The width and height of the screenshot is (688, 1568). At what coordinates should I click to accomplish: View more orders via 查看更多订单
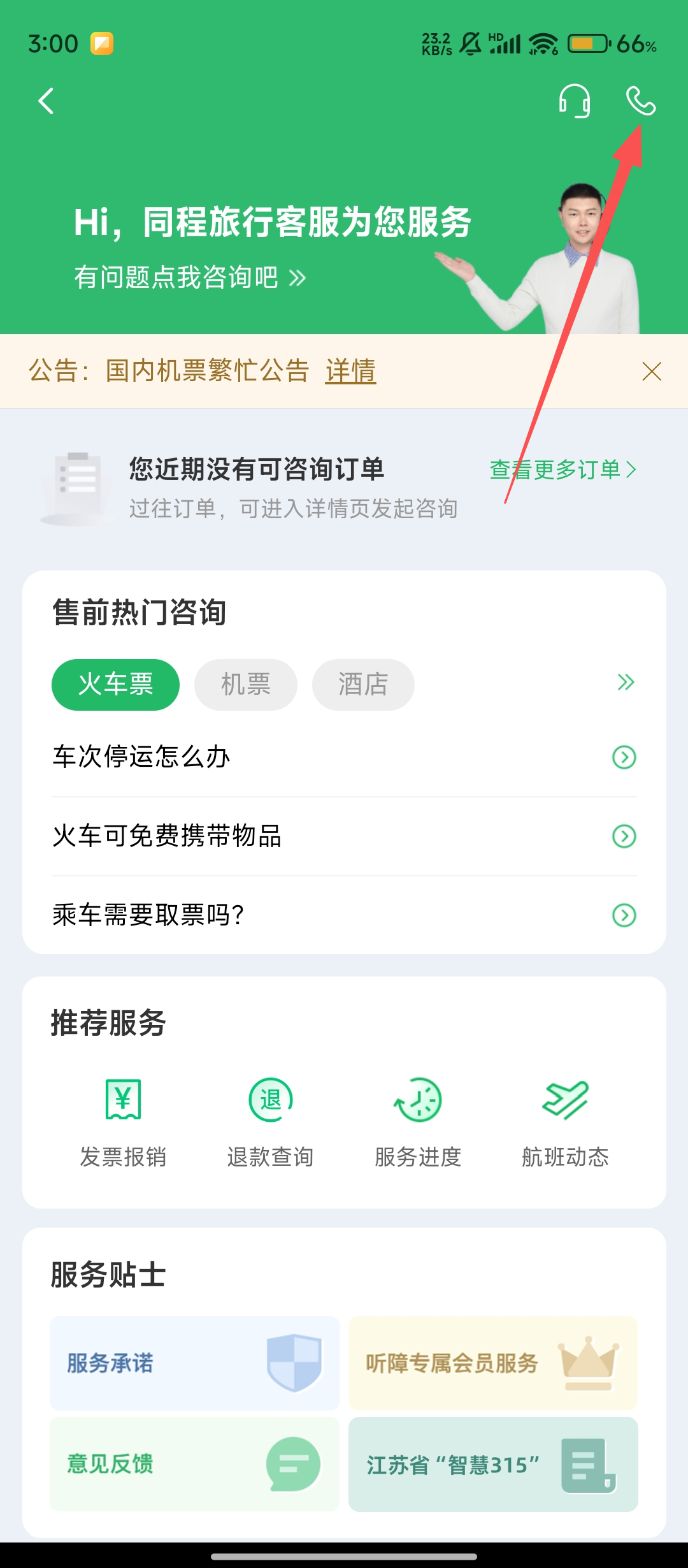[563, 470]
